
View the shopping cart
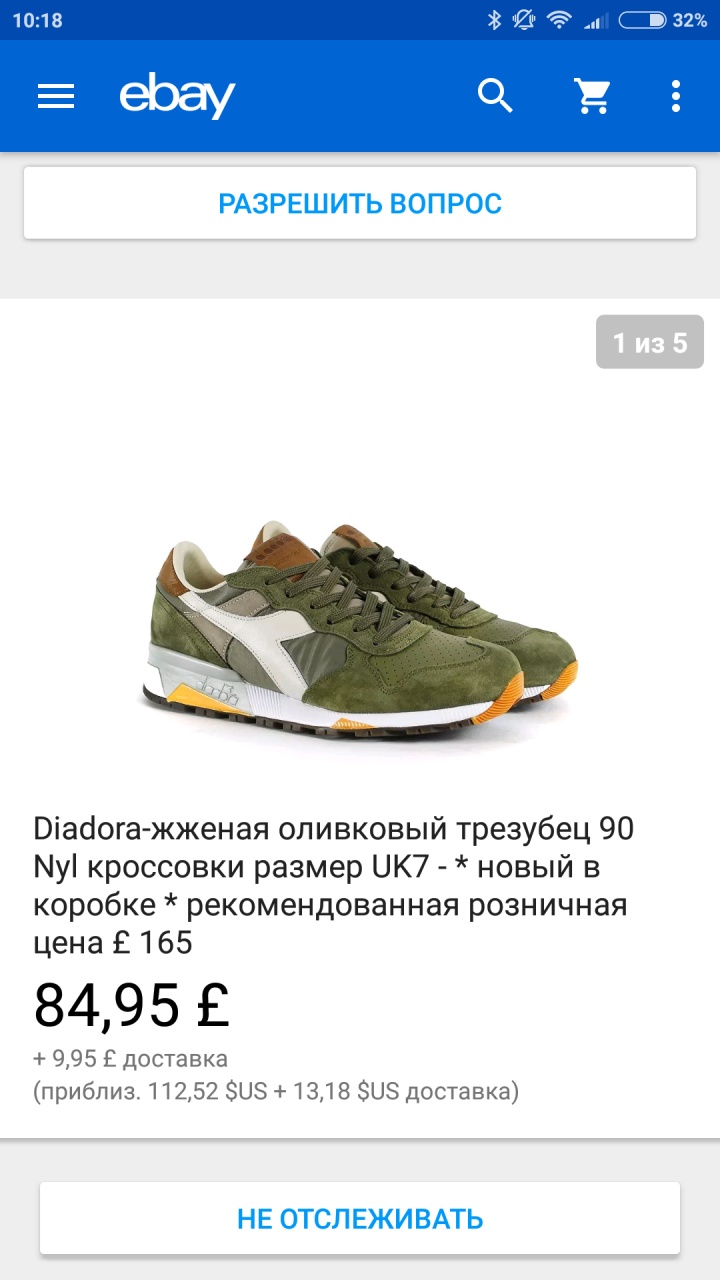click(592, 96)
